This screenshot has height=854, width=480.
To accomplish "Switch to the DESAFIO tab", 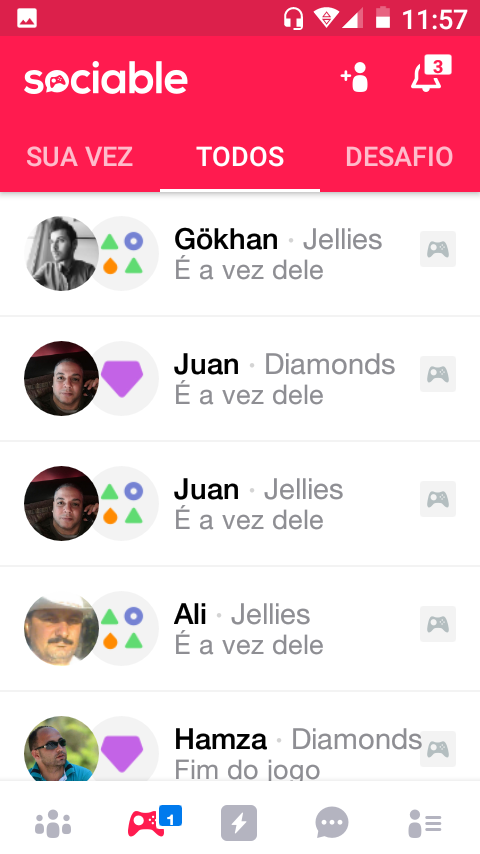I will point(399,157).
